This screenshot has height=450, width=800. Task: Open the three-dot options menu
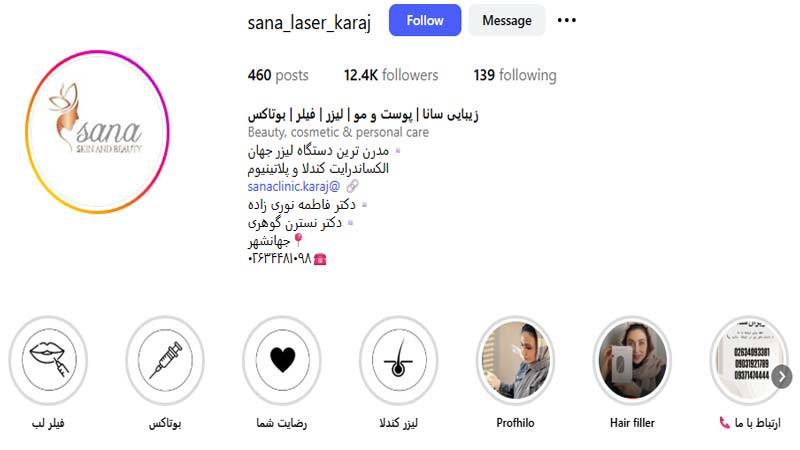point(567,20)
